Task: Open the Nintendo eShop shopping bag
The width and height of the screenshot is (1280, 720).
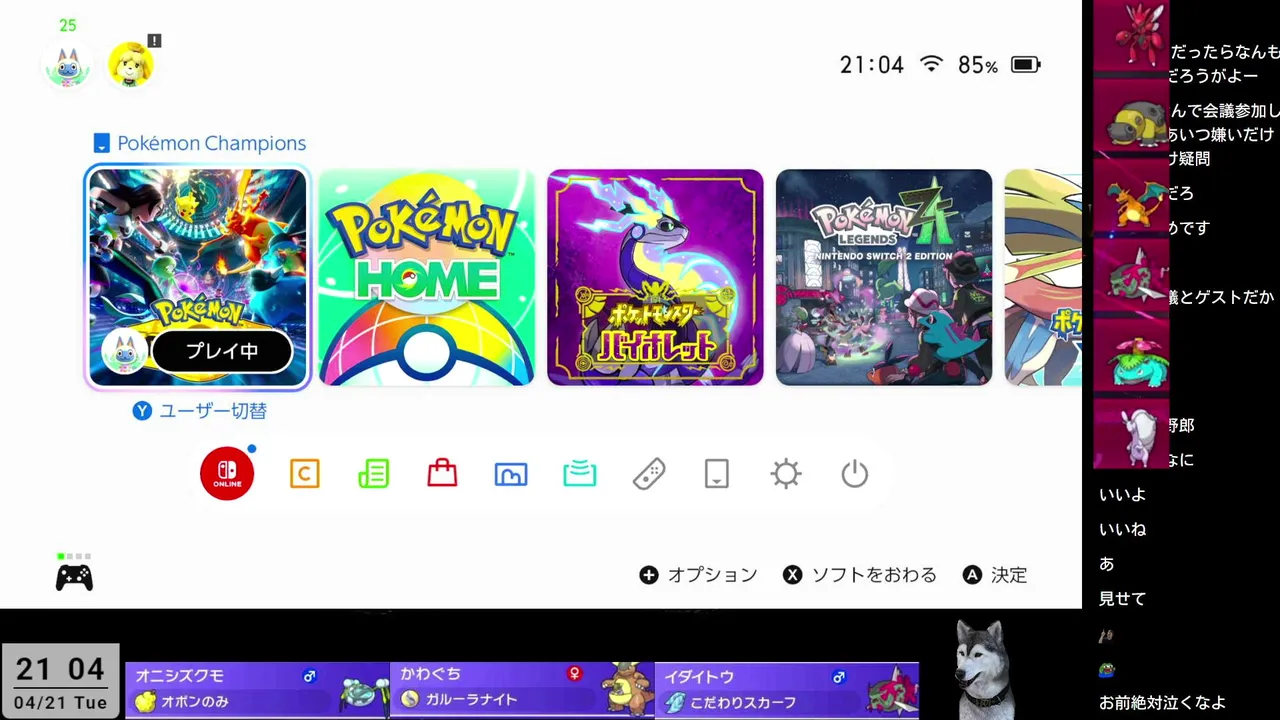Action: [x=442, y=474]
